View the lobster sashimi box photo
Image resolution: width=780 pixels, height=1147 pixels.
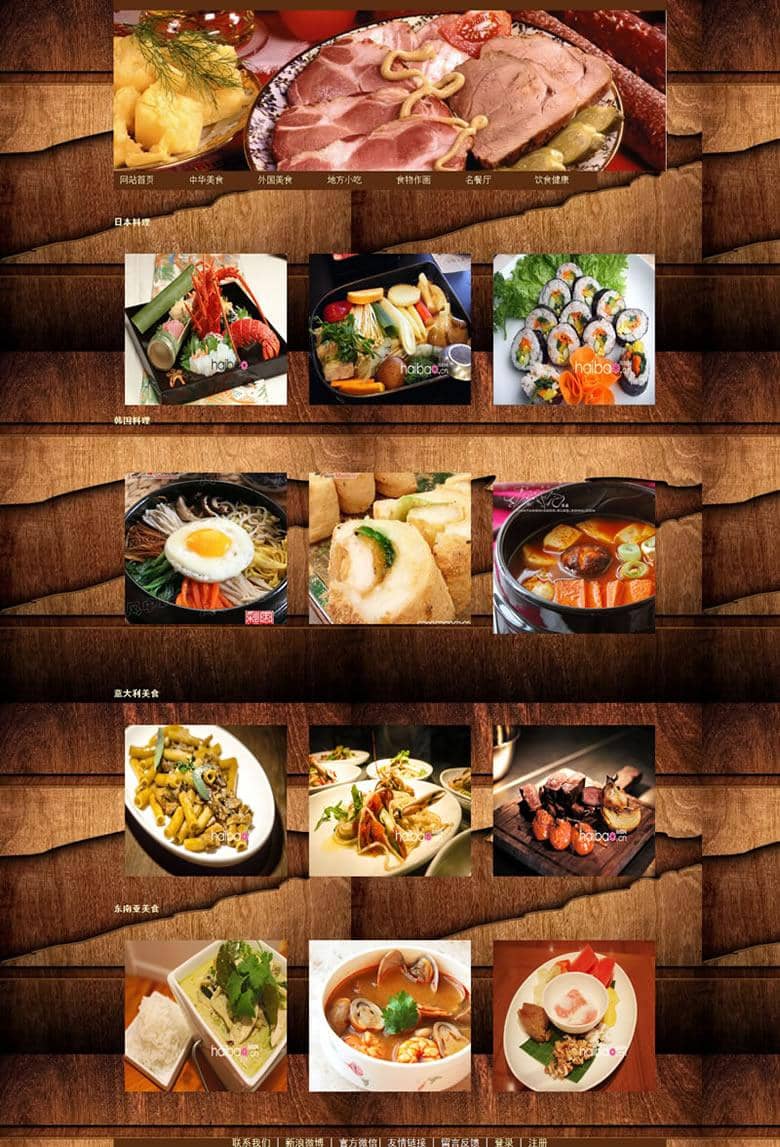point(206,329)
